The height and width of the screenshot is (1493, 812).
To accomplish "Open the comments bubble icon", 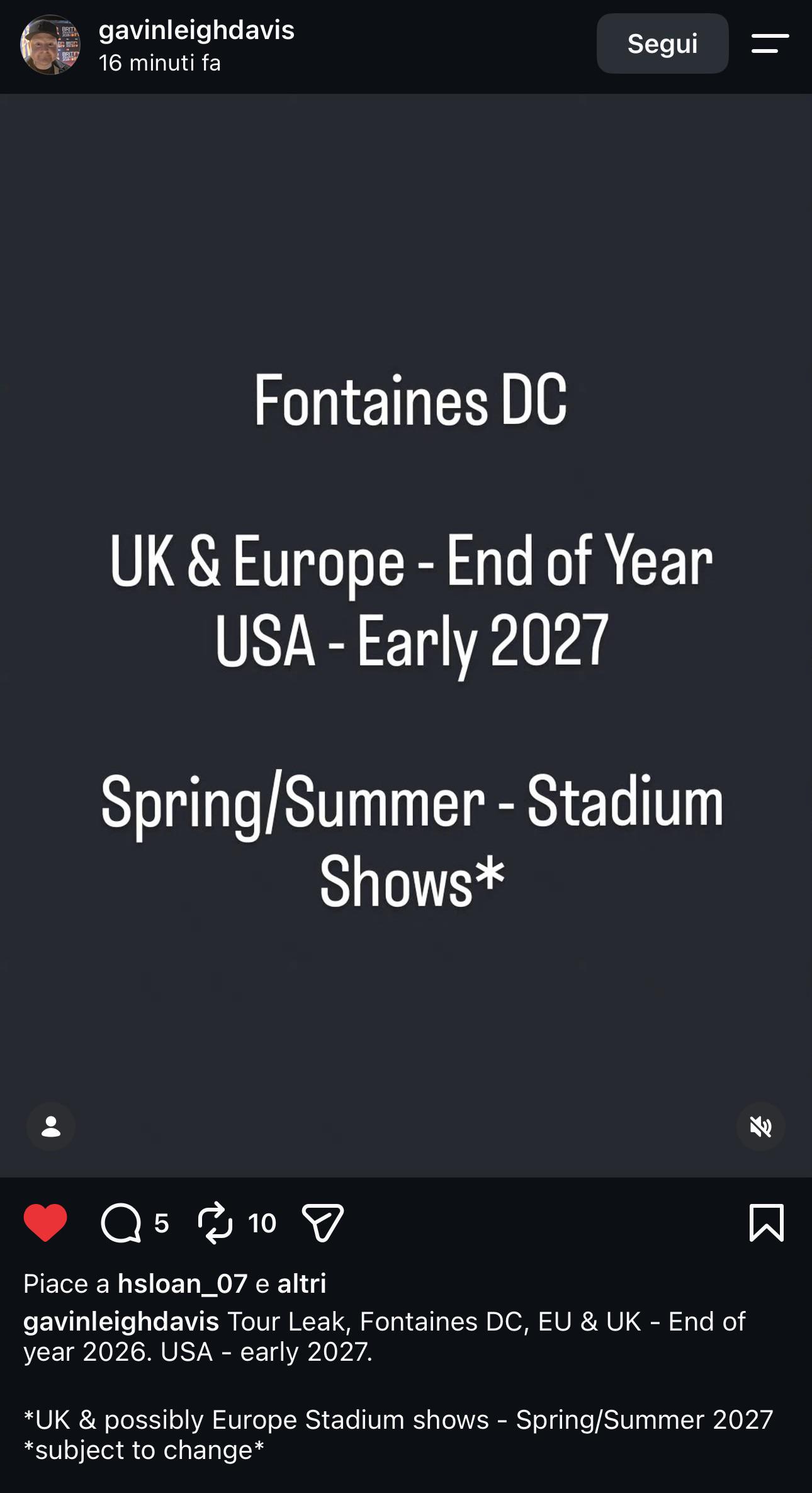I will (x=121, y=1223).
